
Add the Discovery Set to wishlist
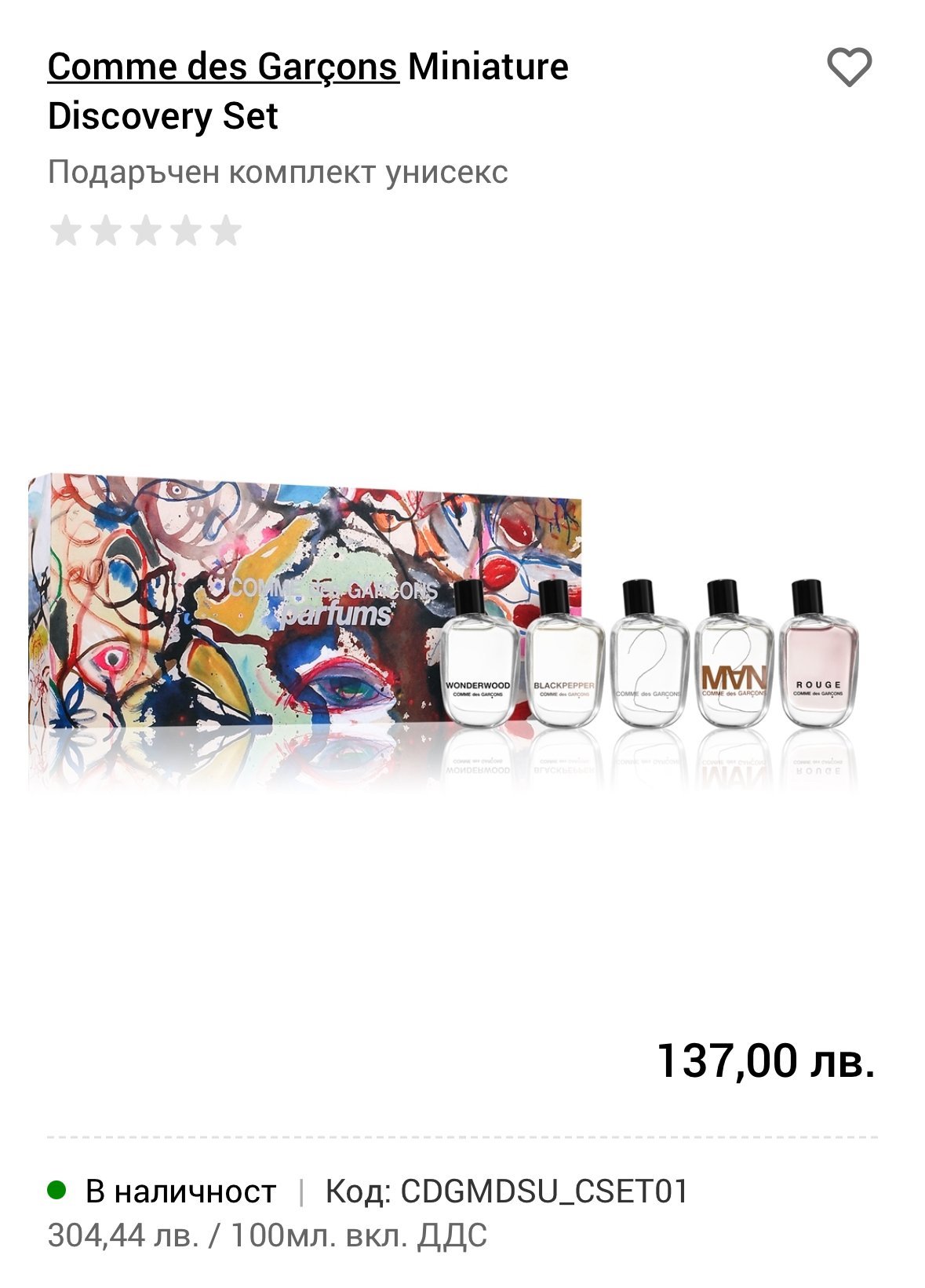pos(849,68)
